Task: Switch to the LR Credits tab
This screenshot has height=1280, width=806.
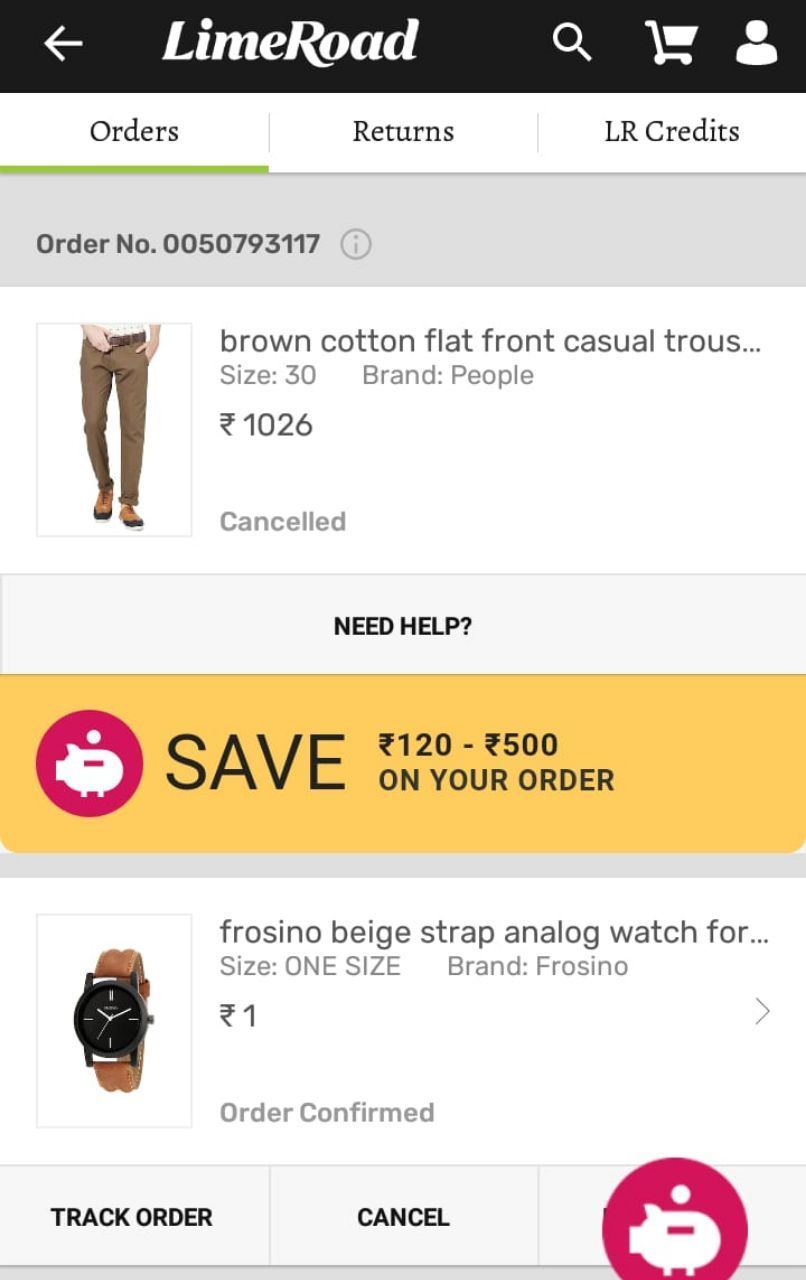Action: coord(671,131)
